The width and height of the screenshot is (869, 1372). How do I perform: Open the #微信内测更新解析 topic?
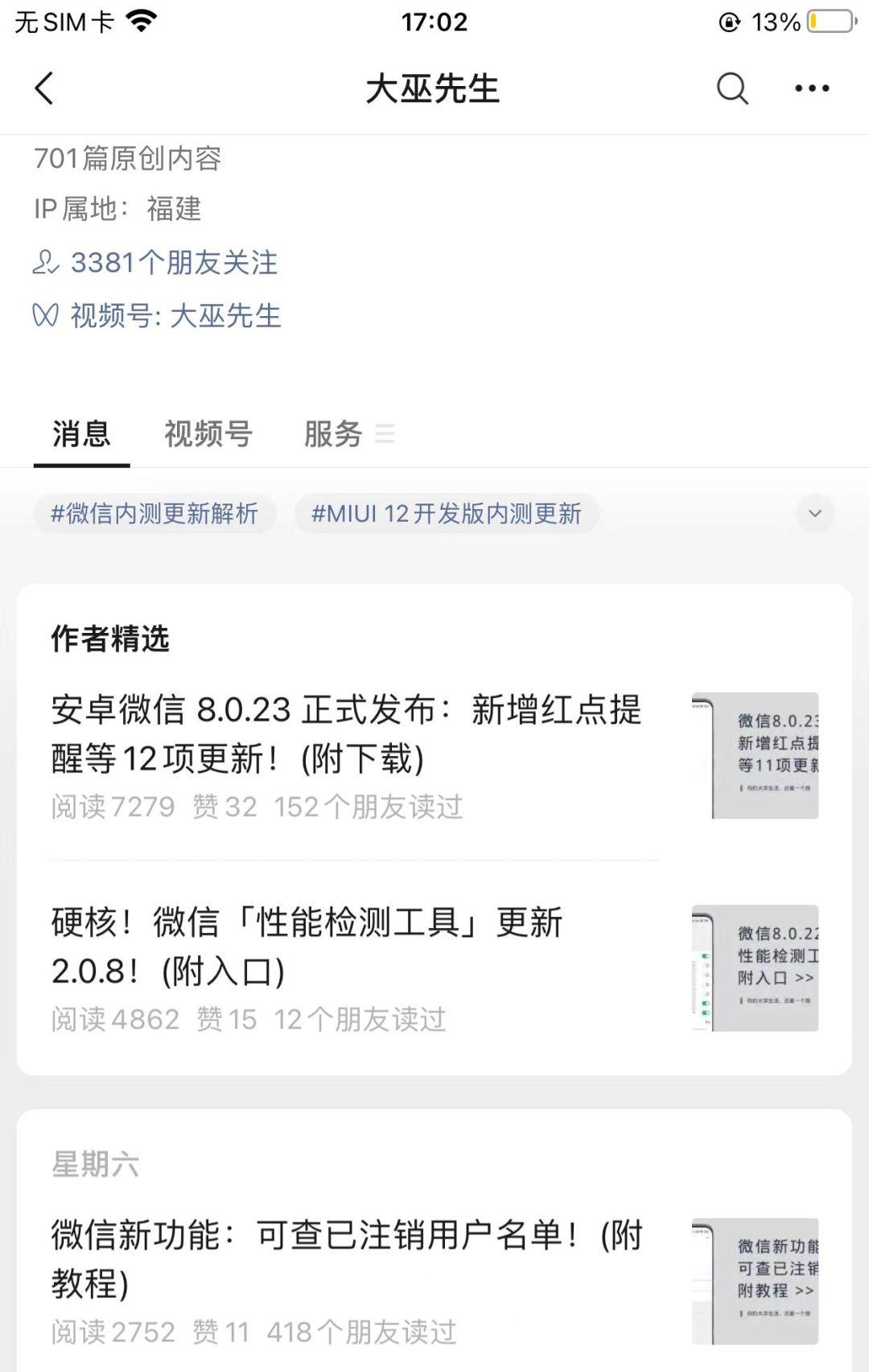click(155, 513)
